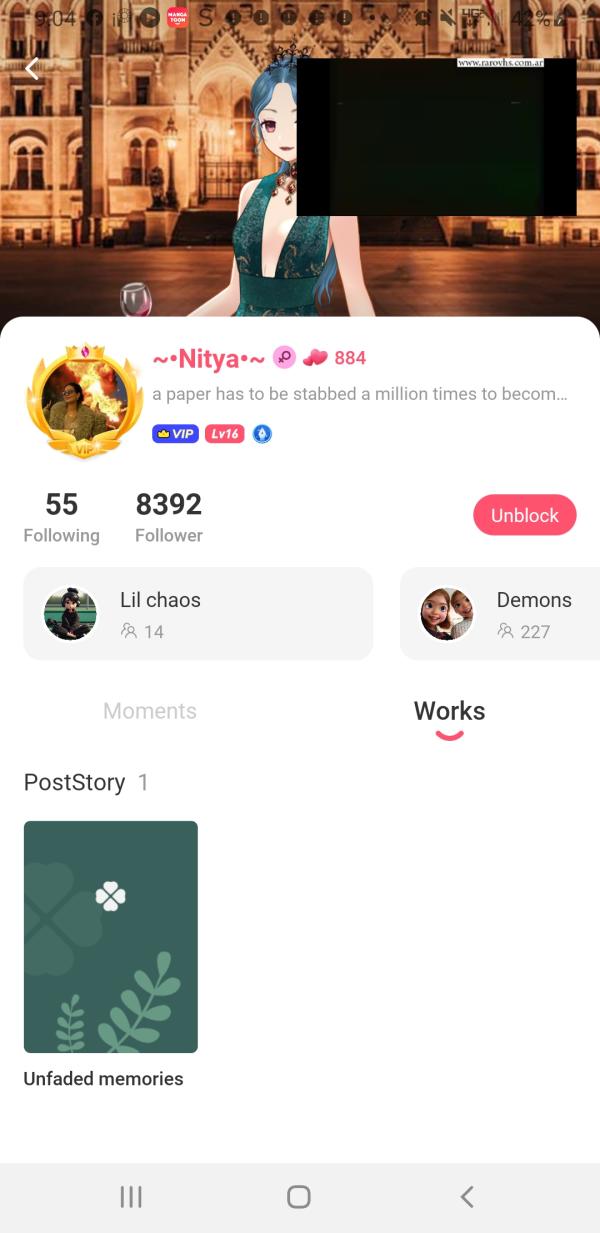Go back using the top-left arrow
Viewport: 600px width, 1233px height.
32,68
